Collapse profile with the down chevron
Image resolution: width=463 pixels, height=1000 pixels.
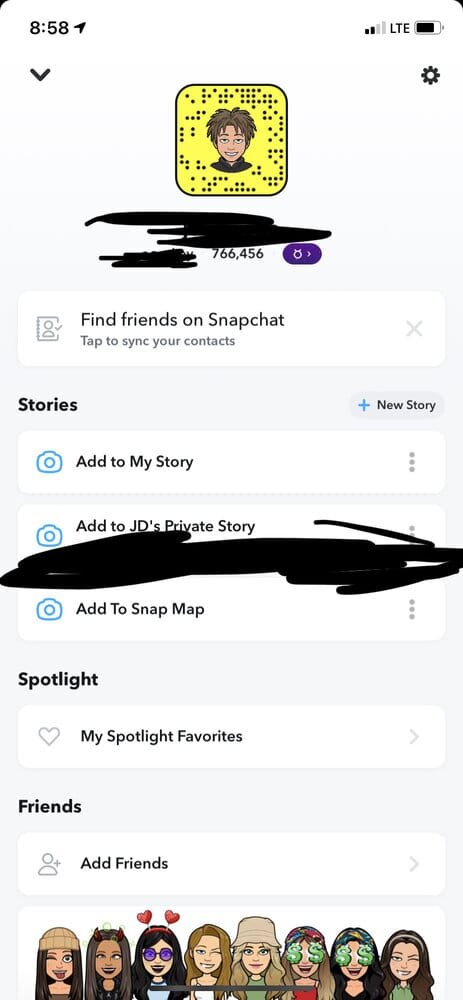pos(40,75)
